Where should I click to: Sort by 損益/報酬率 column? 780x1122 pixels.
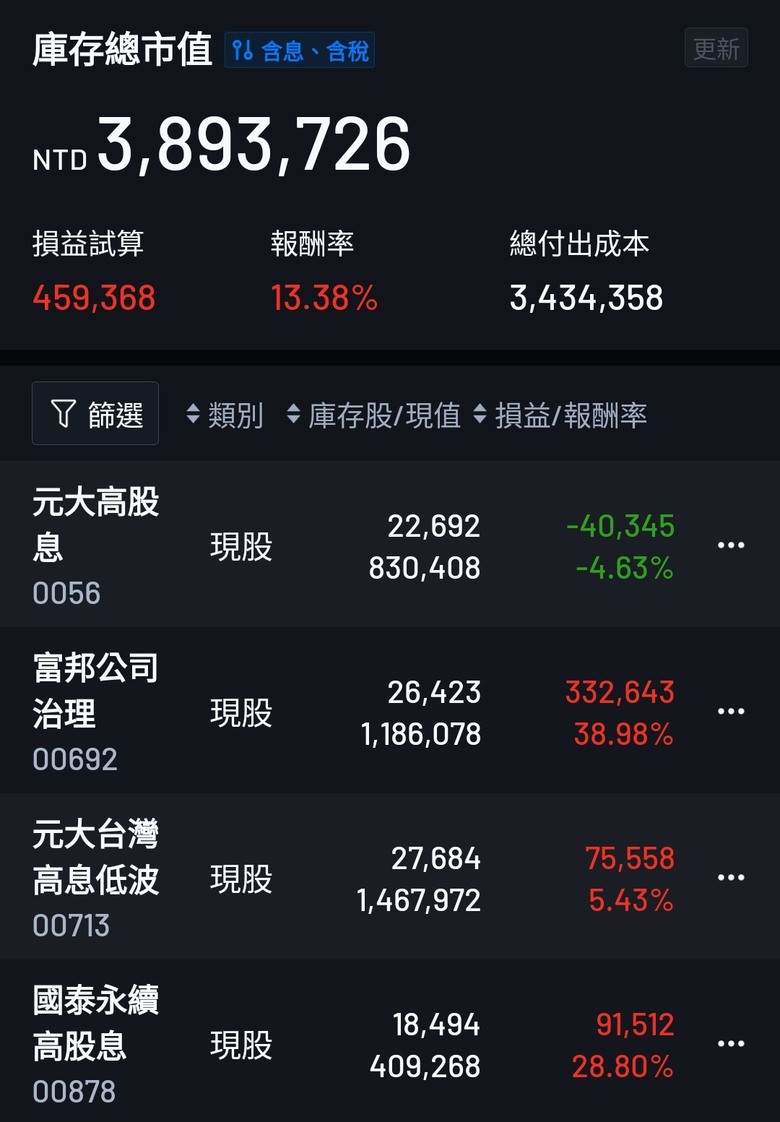[560, 415]
